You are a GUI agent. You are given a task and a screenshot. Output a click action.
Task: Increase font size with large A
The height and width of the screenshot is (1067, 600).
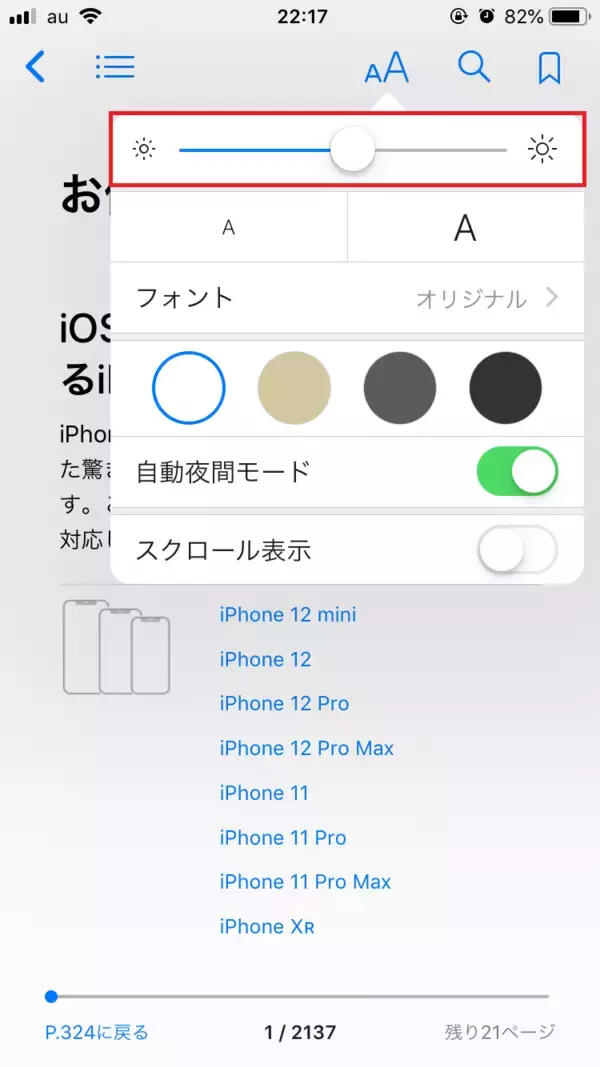tap(464, 228)
